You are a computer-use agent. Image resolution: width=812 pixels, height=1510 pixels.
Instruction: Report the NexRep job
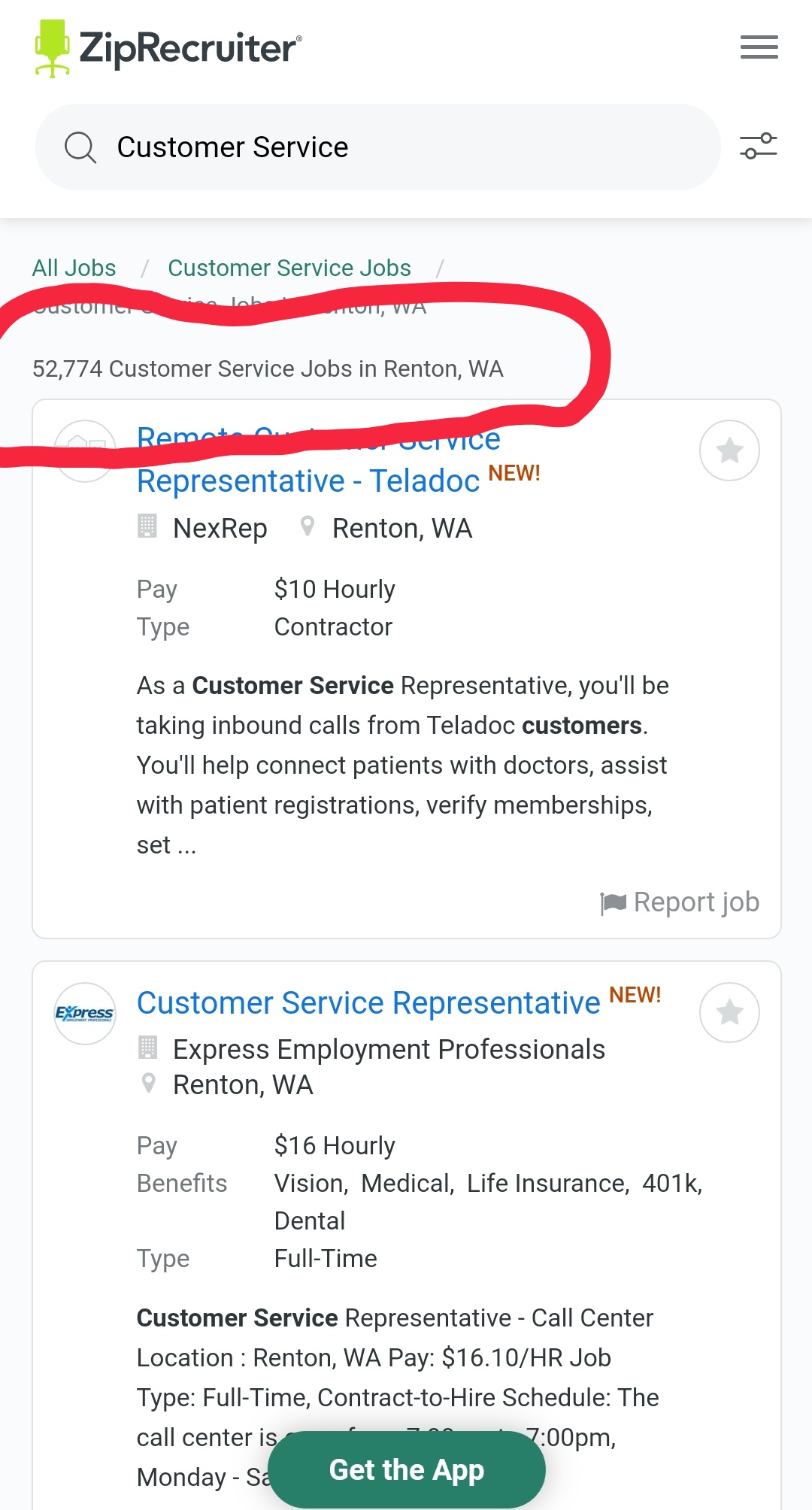tap(680, 902)
